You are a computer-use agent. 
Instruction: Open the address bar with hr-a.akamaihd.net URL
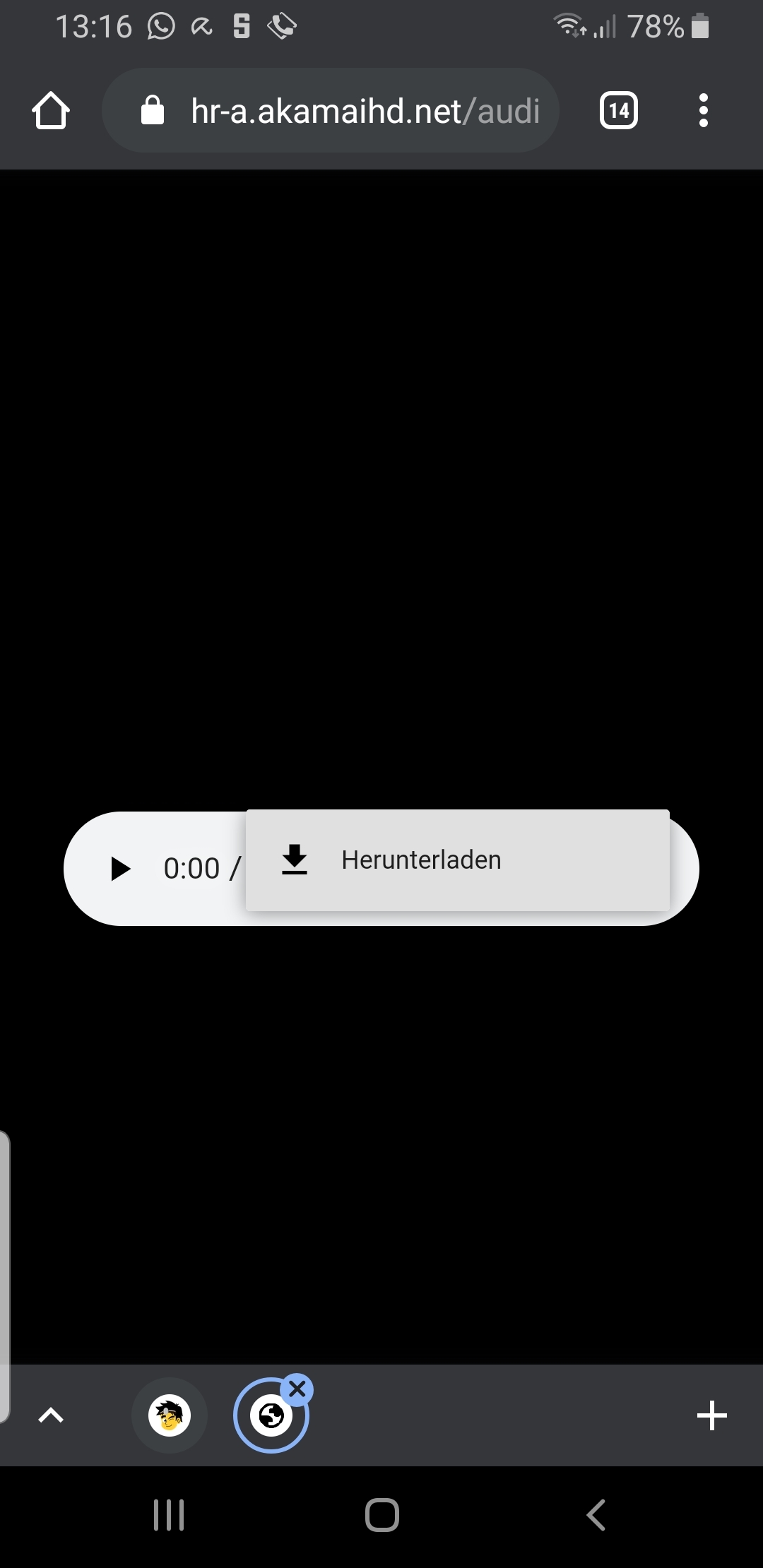pos(331,111)
